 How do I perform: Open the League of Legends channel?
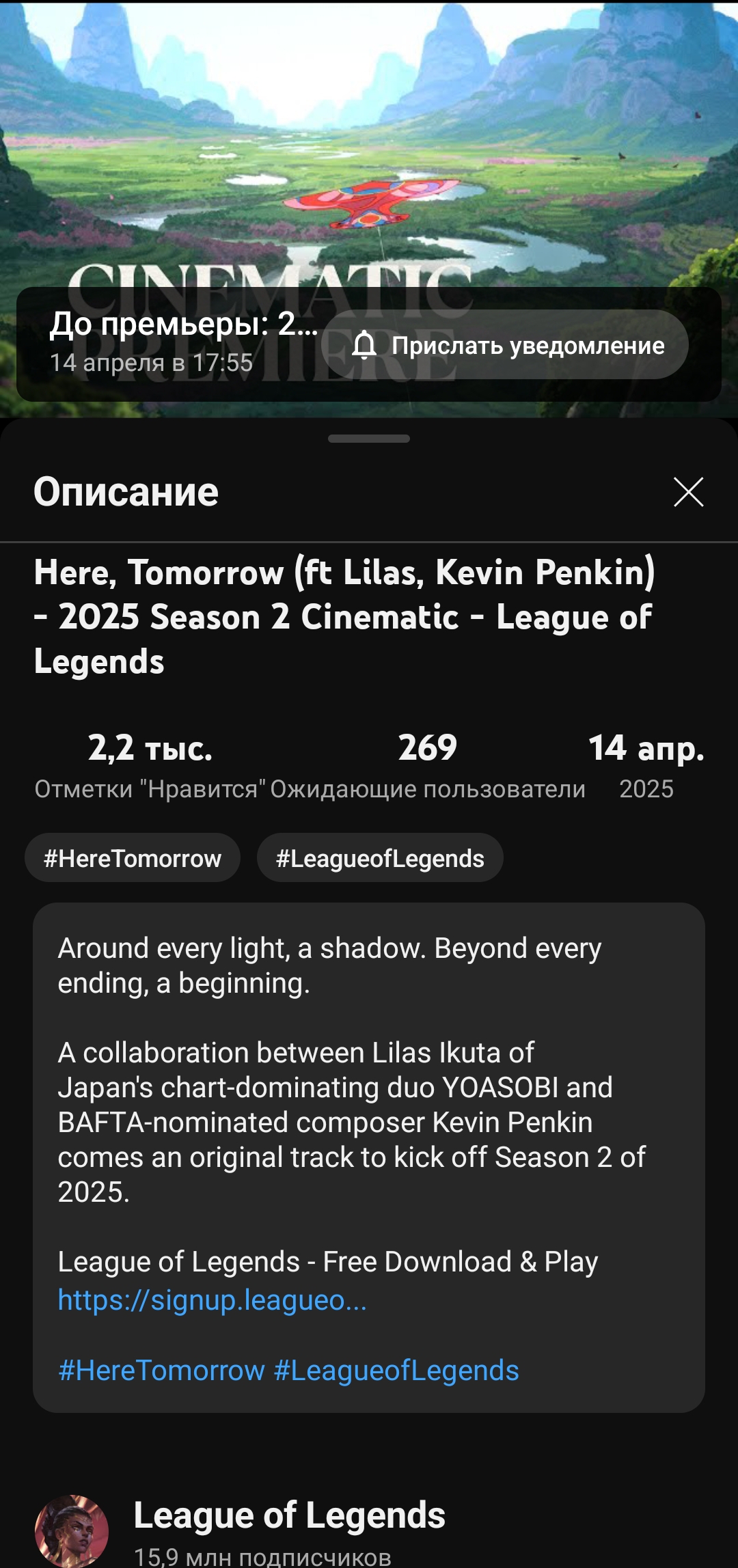(289, 1515)
